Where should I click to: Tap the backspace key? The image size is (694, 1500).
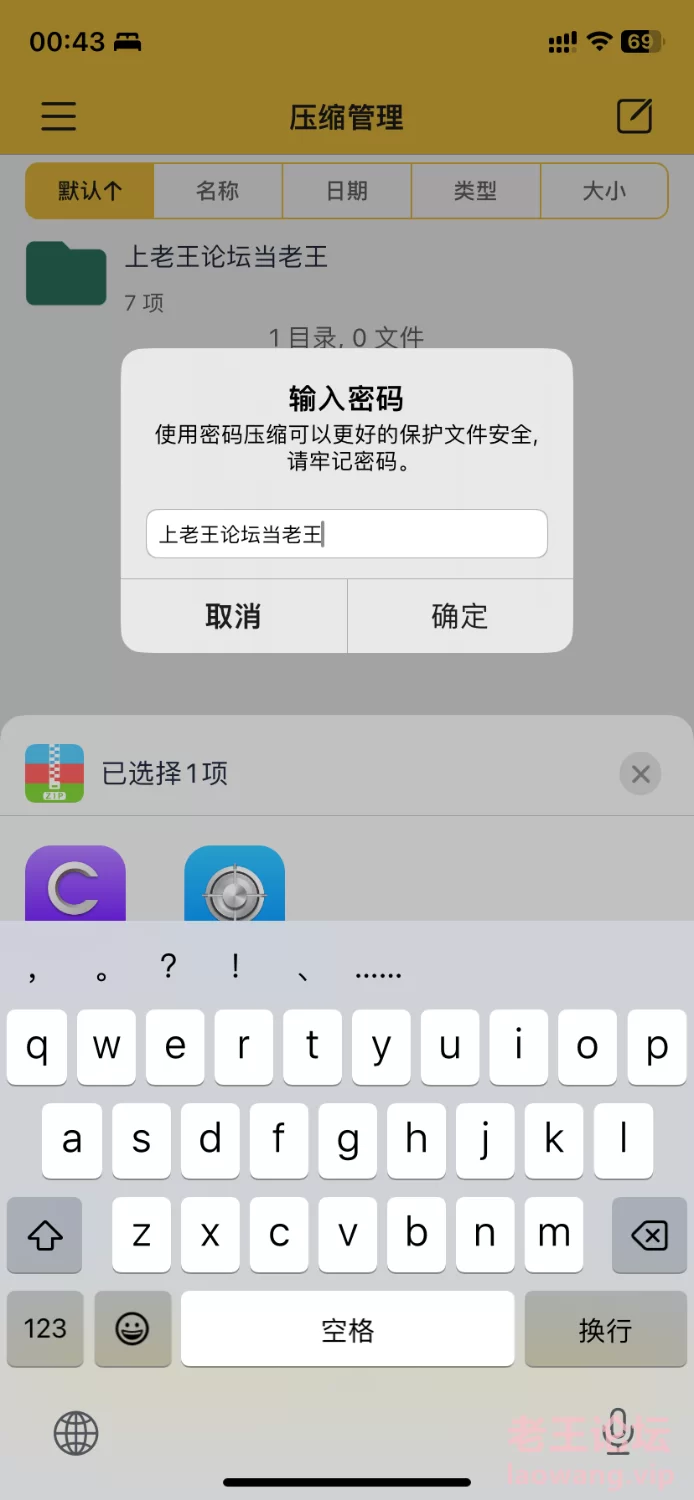649,1235
